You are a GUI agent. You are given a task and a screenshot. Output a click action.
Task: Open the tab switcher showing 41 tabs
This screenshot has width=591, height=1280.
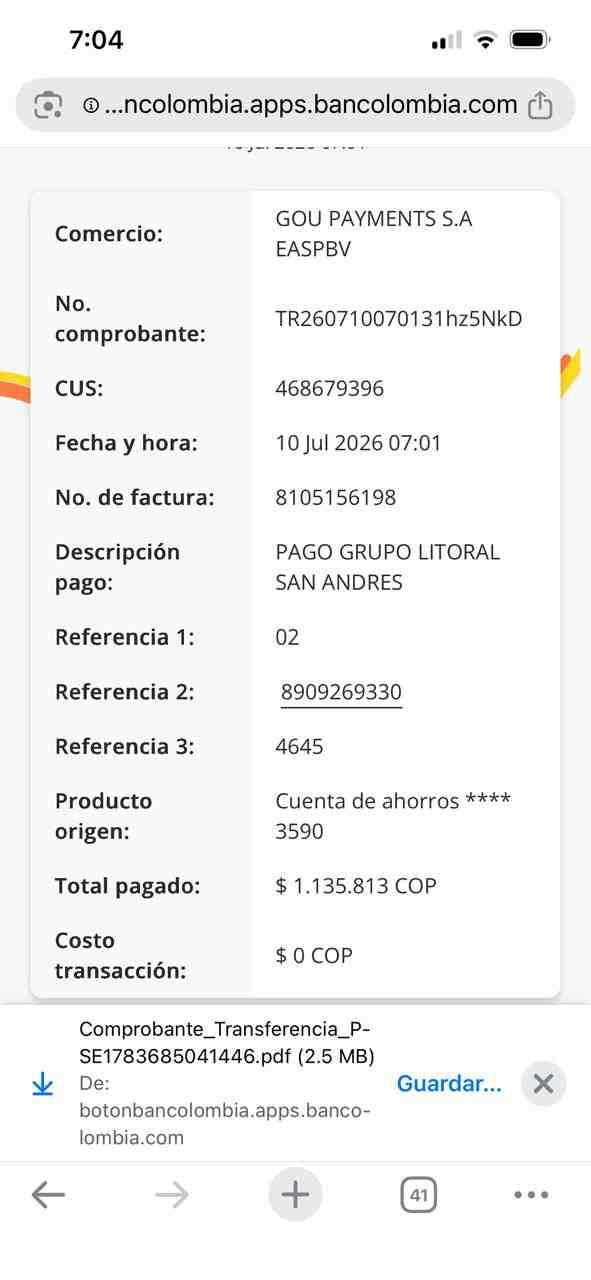pyautogui.click(x=418, y=1194)
